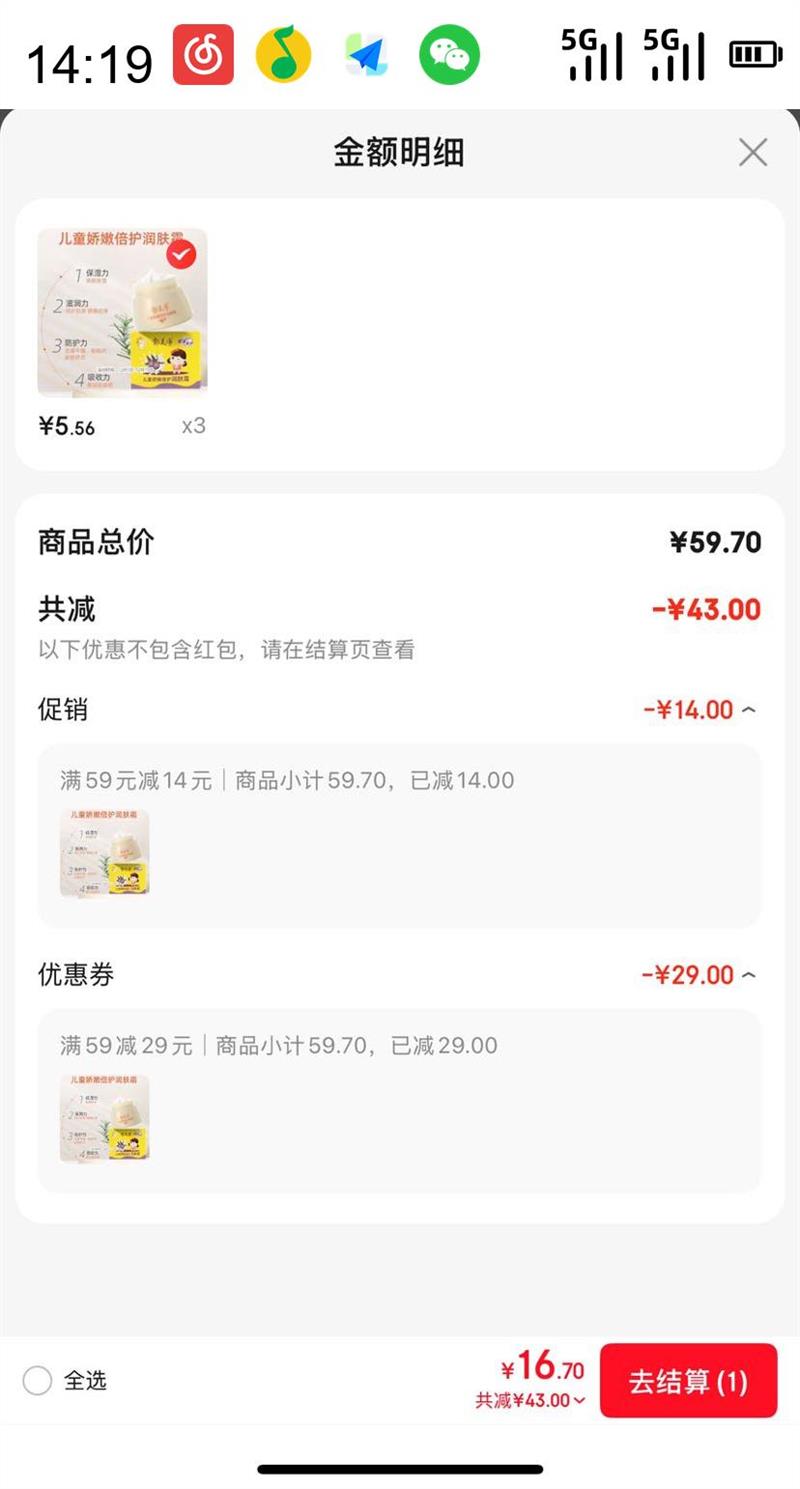Screen dimensions: 800x1489
Task: Collapse the 促销 discount details
Action: coord(749,710)
